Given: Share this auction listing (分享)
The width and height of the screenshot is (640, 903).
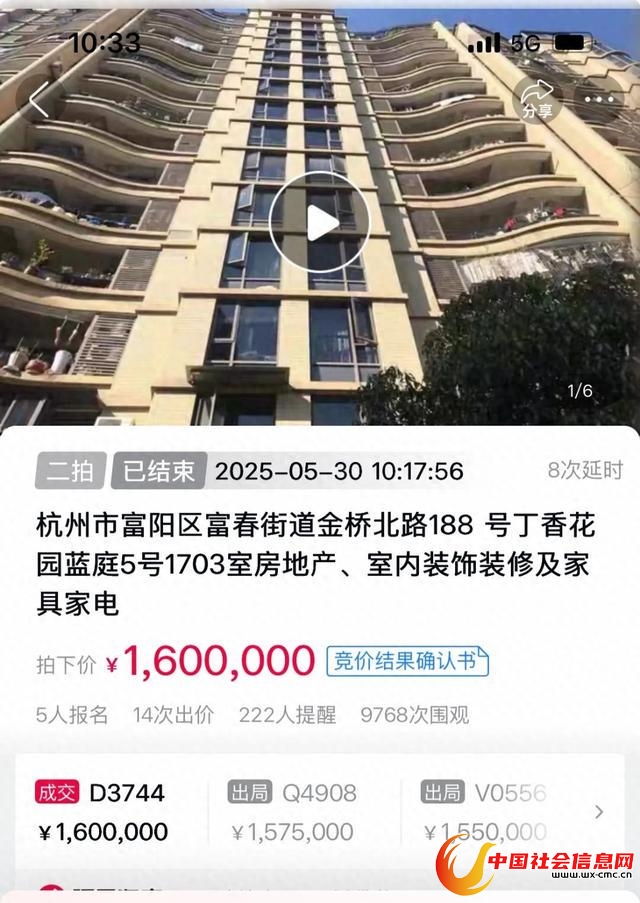Looking at the screenshot, I should 537,99.
